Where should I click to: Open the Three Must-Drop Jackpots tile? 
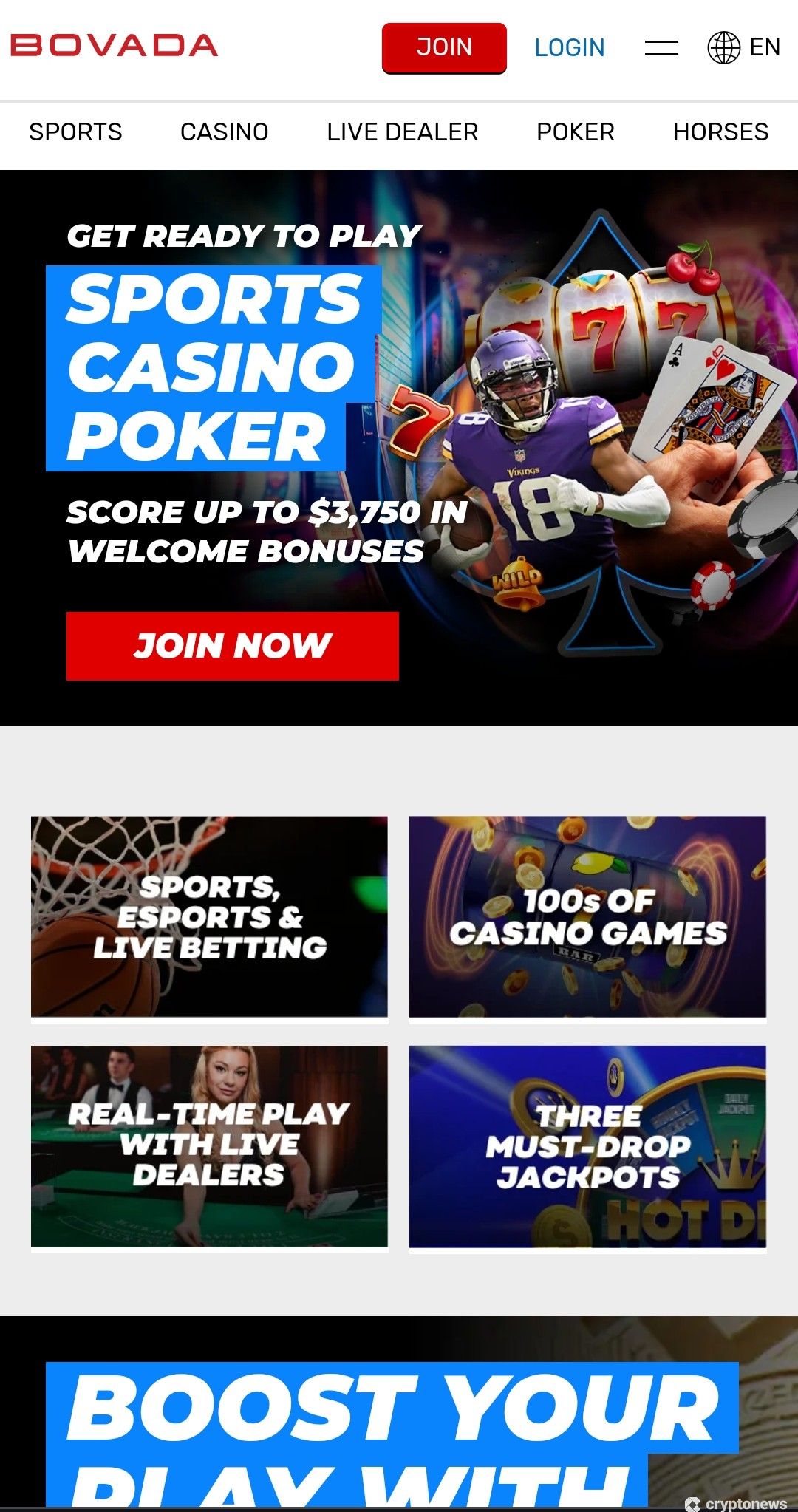tap(587, 1146)
